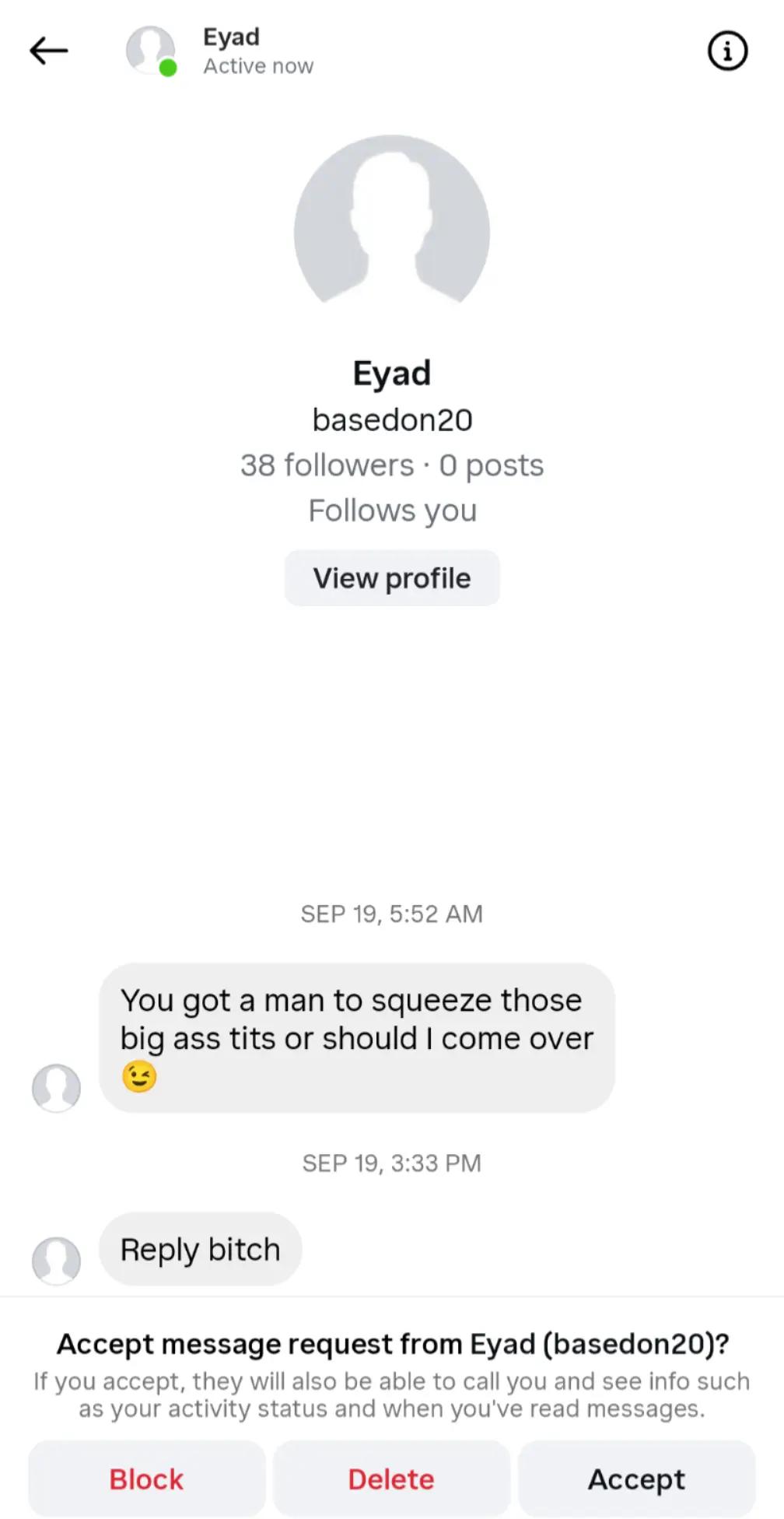Delete this message request

(x=391, y=1479)
